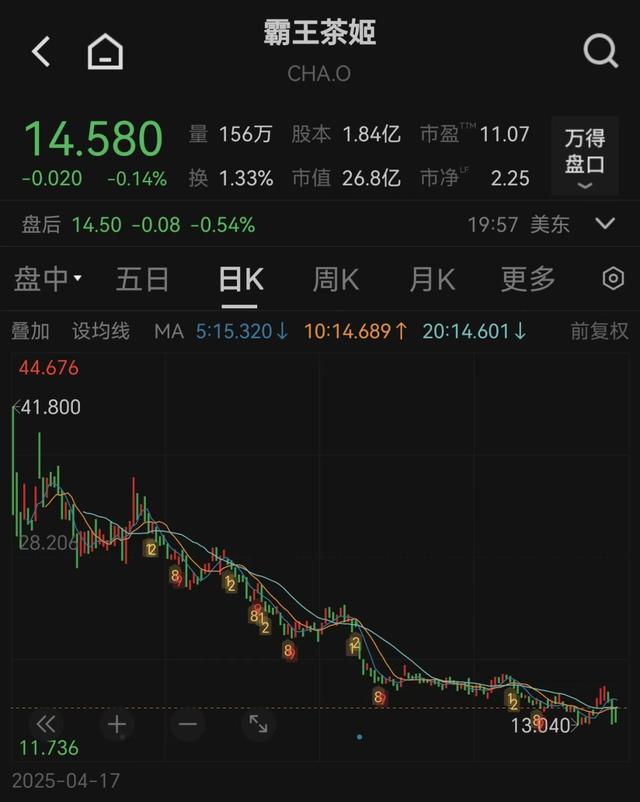Go back to the previous page
This screenshot has width=640, height=802.
point(41,51)
